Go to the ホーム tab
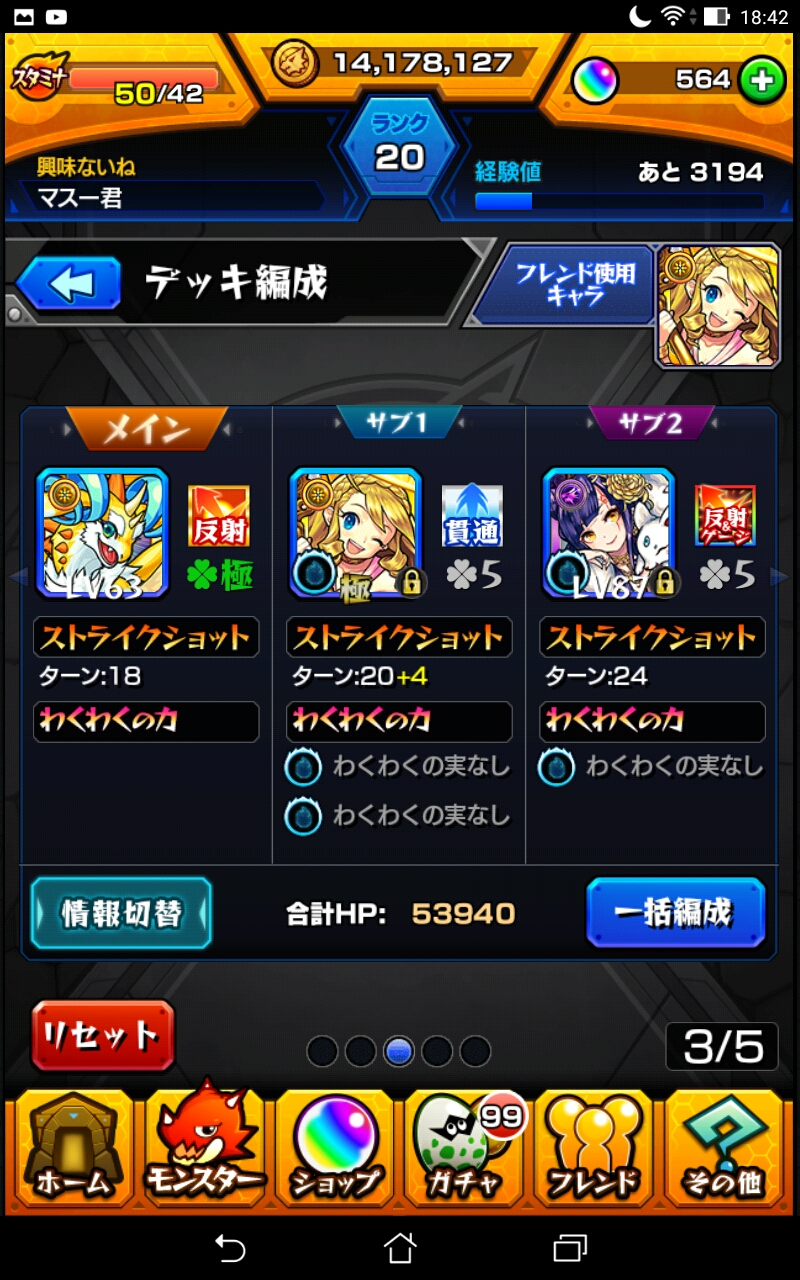800x1280 pixels. [72, 1148]
